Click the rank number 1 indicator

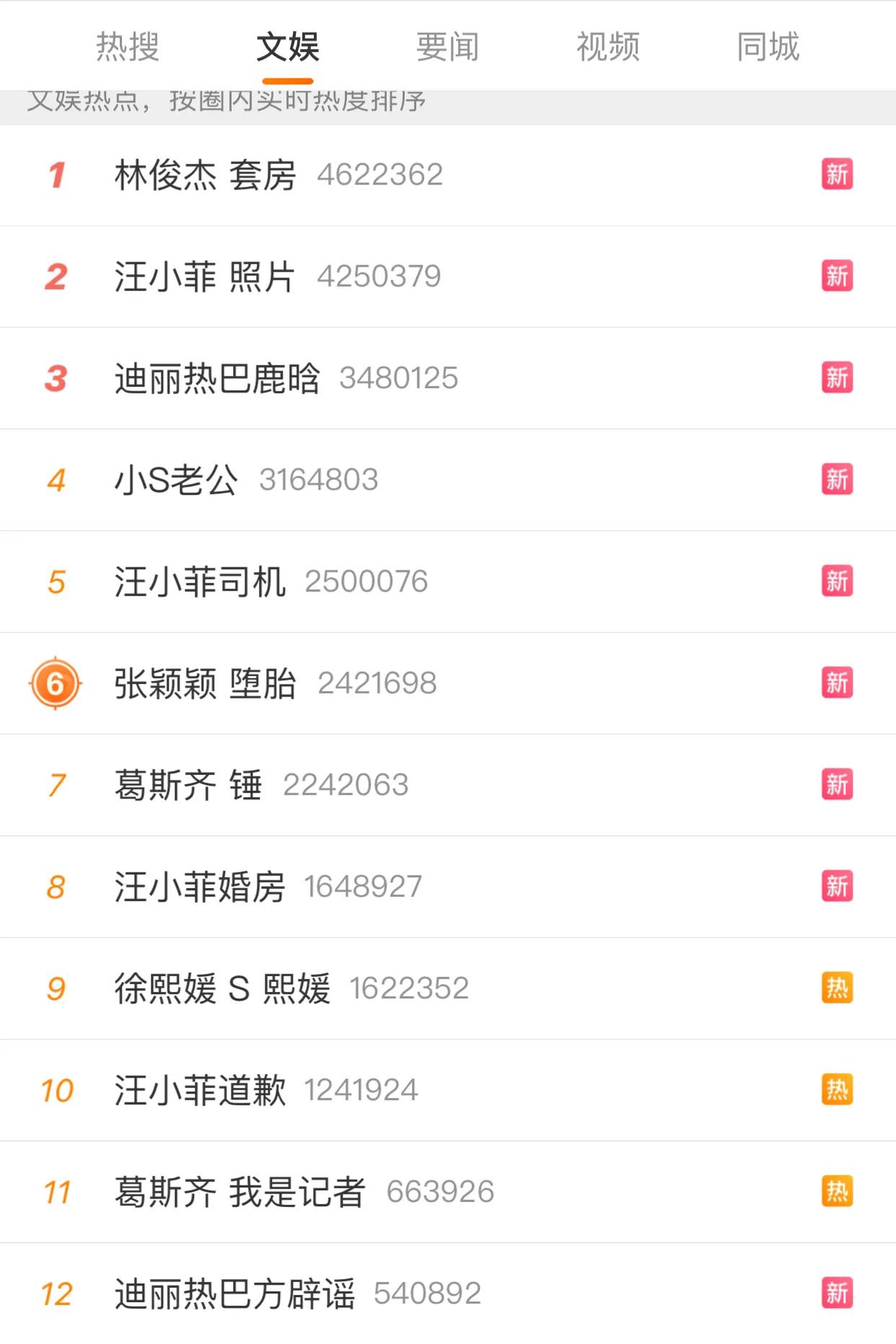(58, 174)
